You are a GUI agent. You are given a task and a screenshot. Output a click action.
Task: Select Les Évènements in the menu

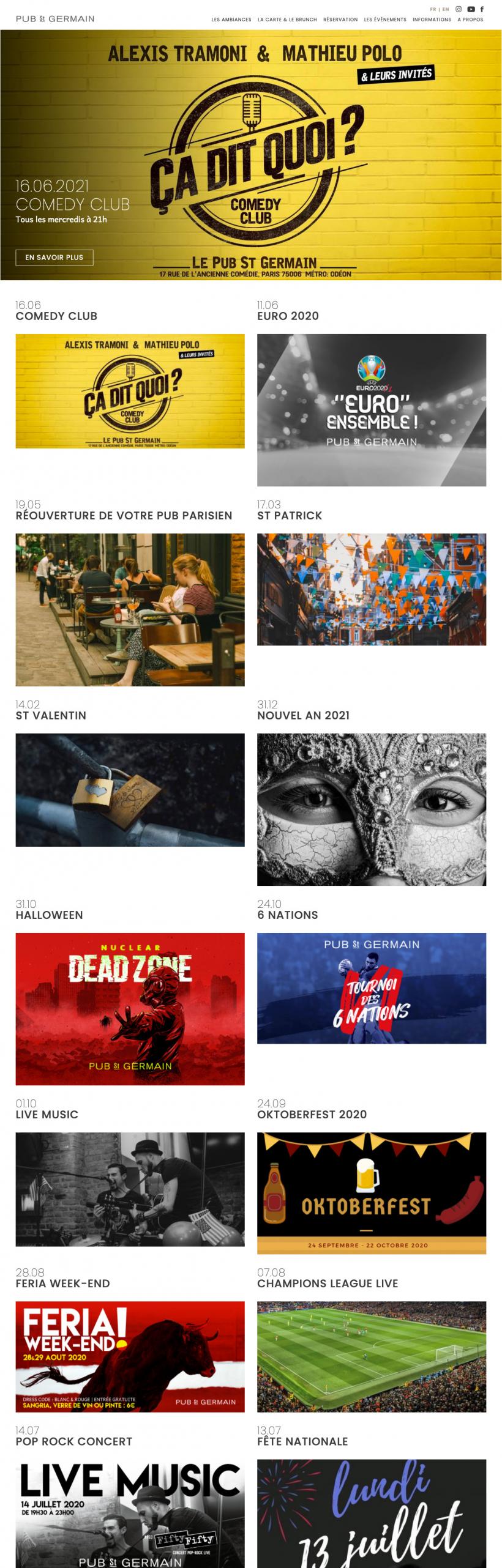point(385,20)
